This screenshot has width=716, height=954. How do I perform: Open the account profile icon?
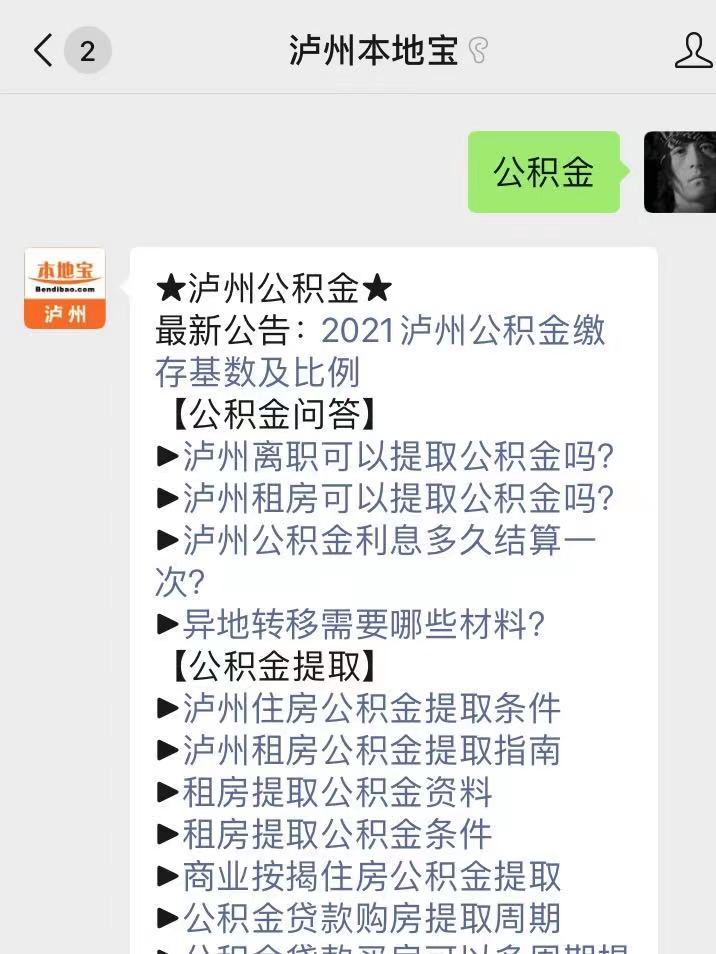coord(693,50)
